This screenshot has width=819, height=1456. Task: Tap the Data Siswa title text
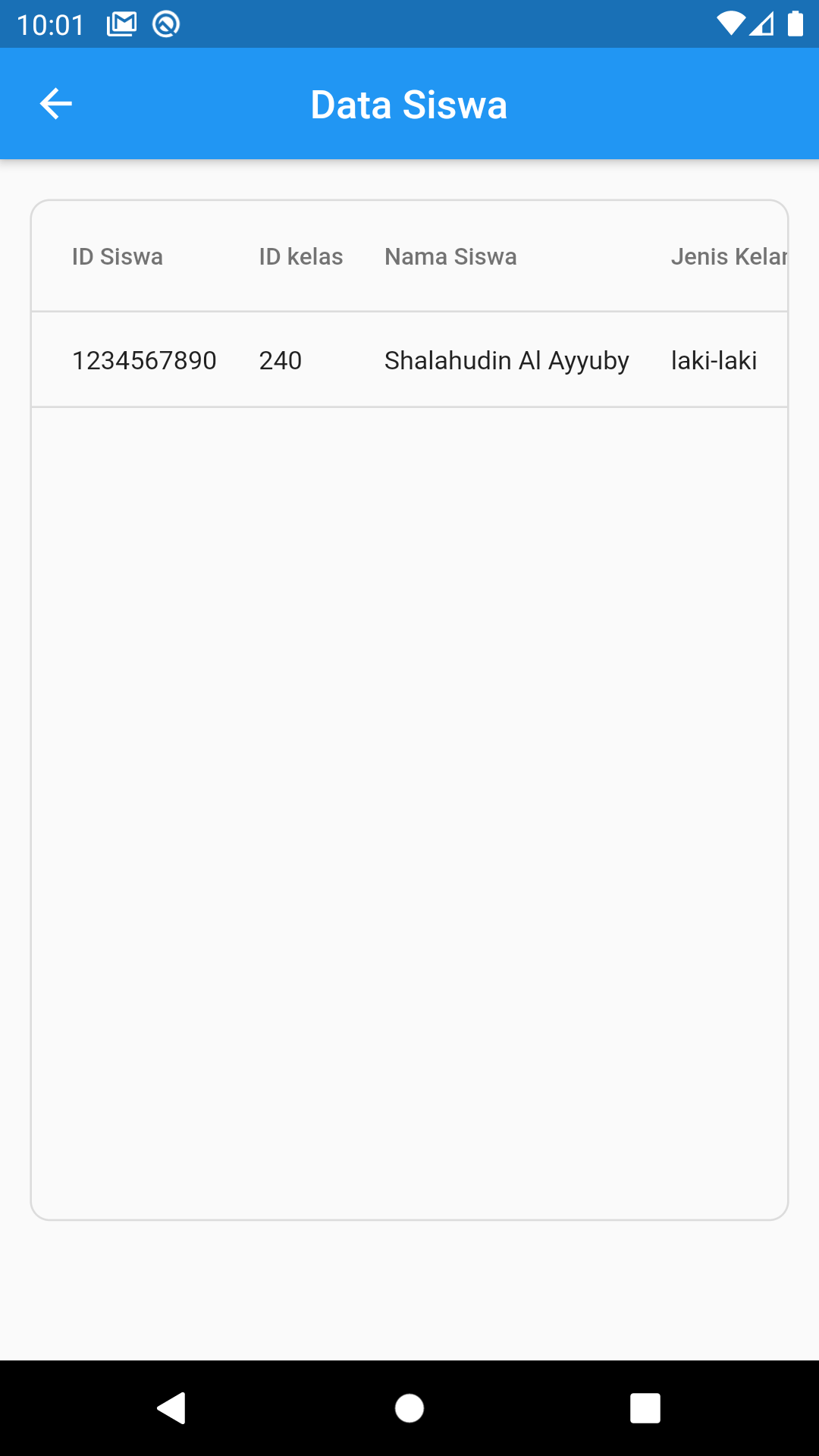pyautogui.click(x=409, y=104)
